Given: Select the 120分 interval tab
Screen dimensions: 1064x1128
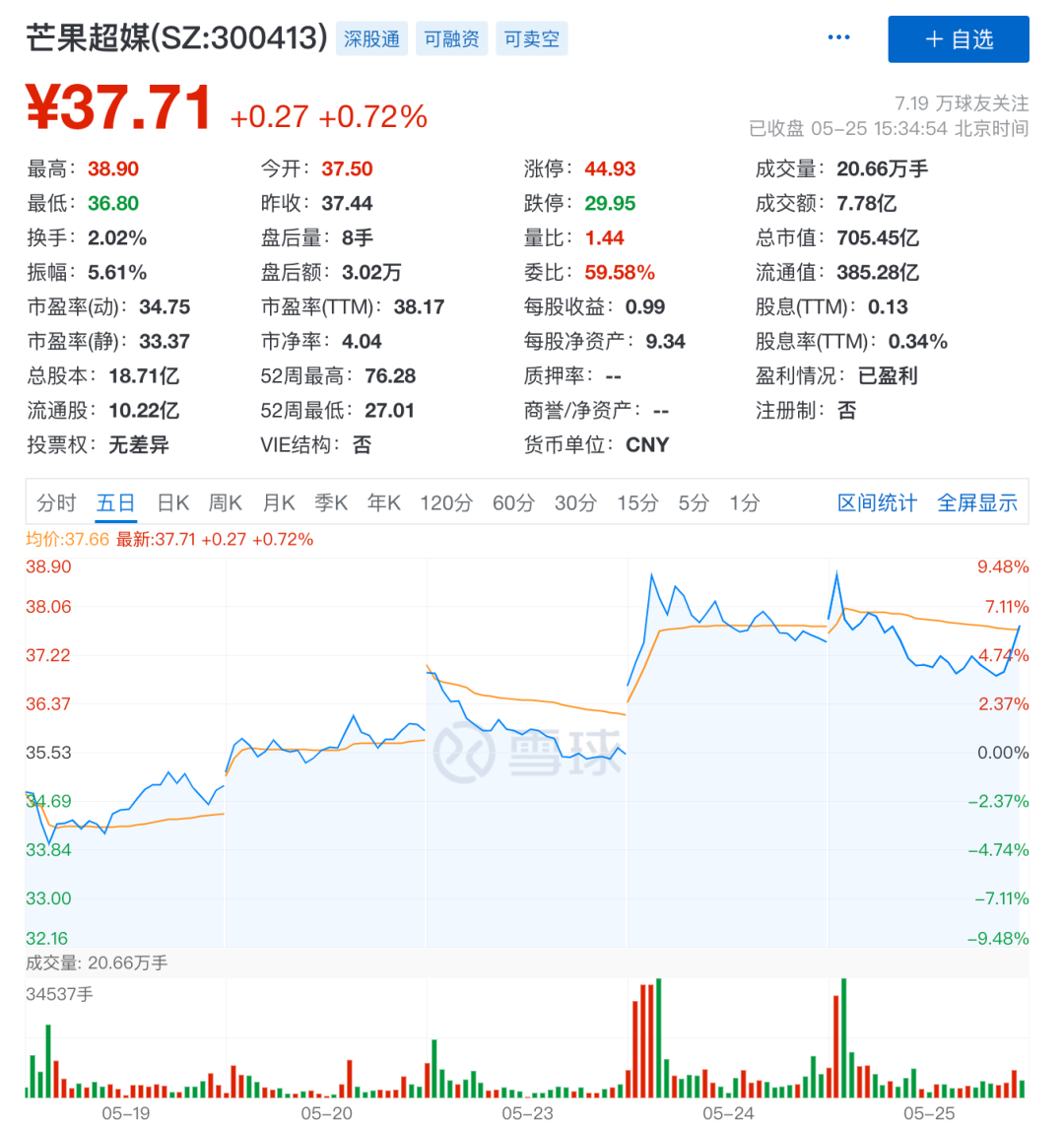Looking at the screenshot, I should (x=445, y=503).
